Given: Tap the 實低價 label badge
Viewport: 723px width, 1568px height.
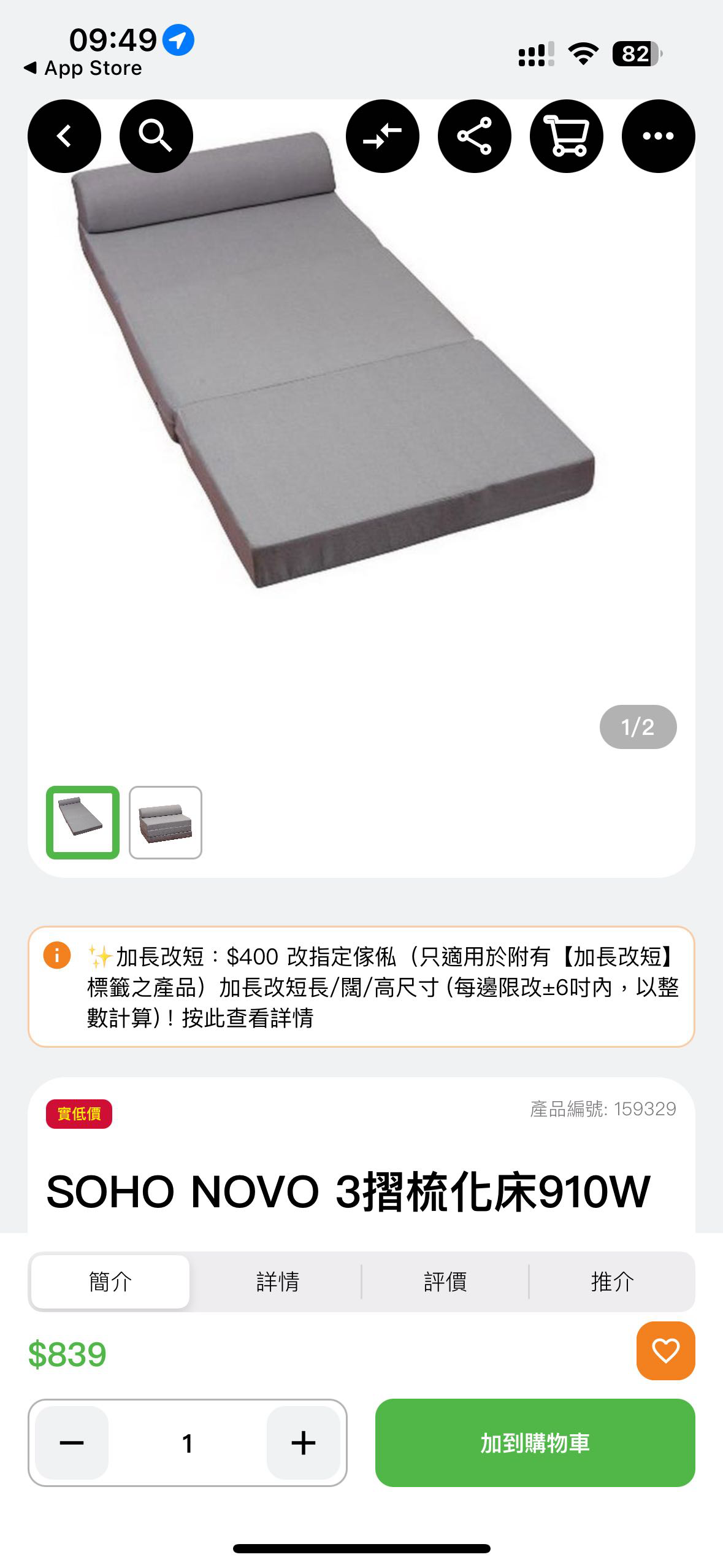Looking at the screenshot, I should [78, 1114].
